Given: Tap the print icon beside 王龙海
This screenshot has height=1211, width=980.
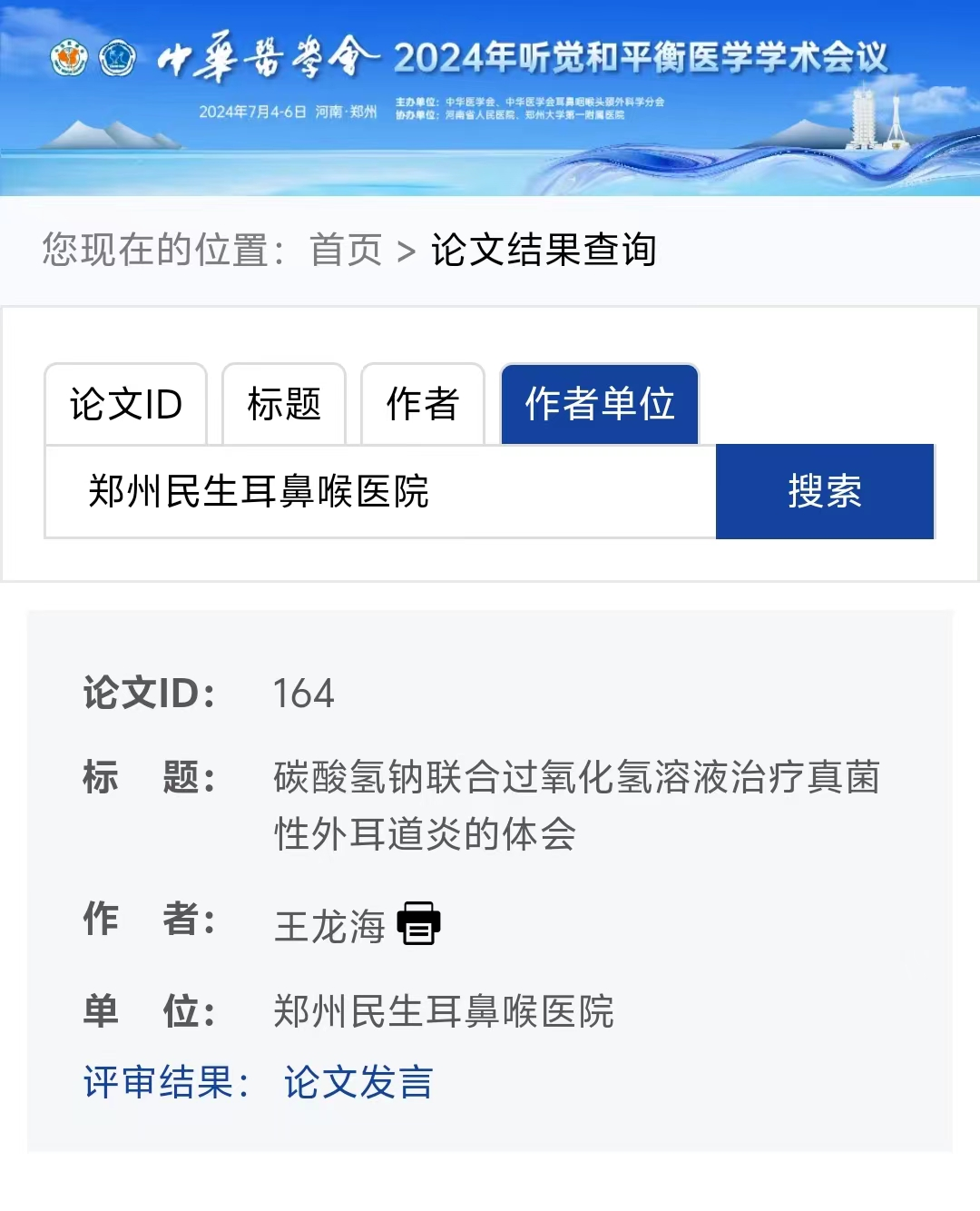Looking at the screenshot, I should [x=418, y=923].
